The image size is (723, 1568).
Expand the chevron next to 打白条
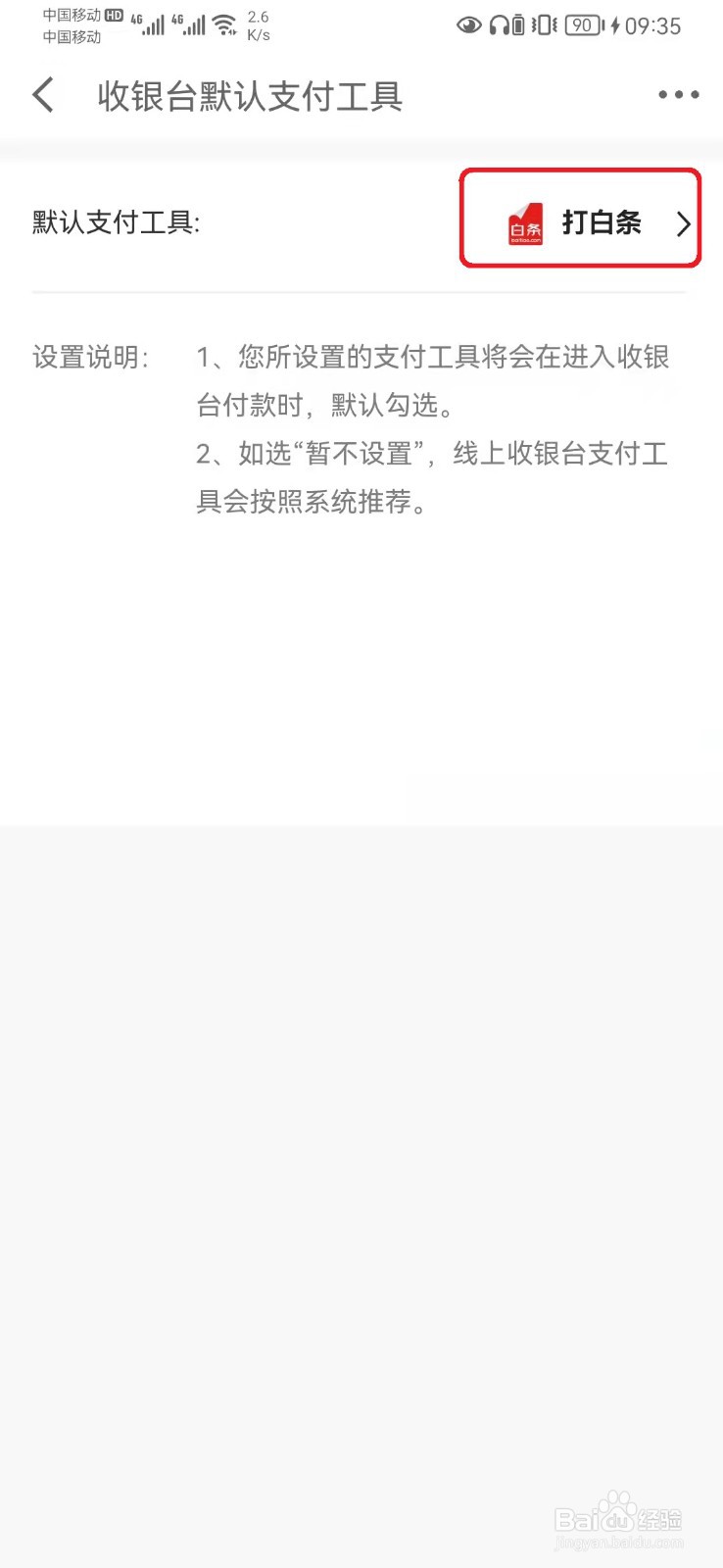683,223
